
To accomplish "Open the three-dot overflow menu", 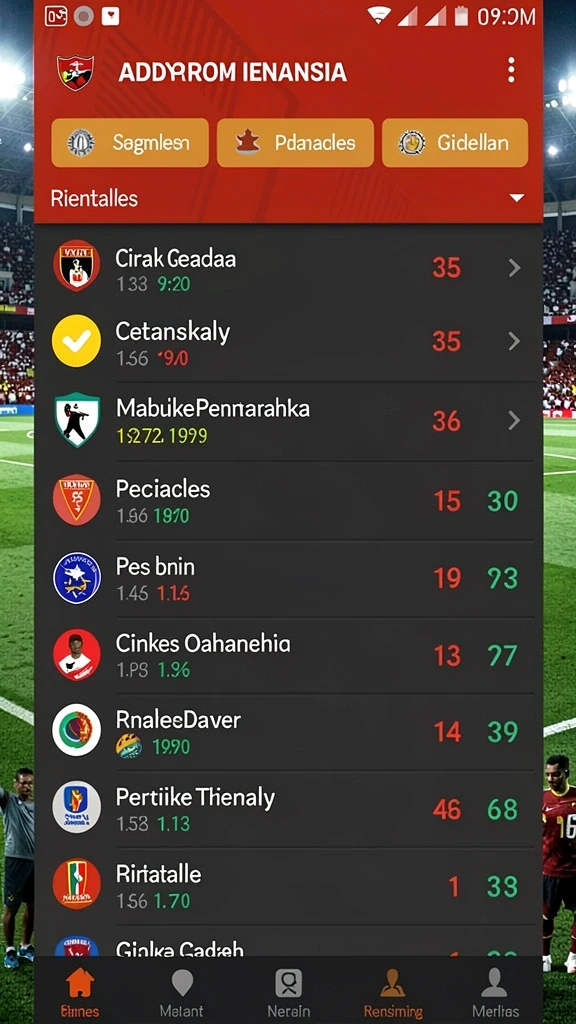I will 511,70.
